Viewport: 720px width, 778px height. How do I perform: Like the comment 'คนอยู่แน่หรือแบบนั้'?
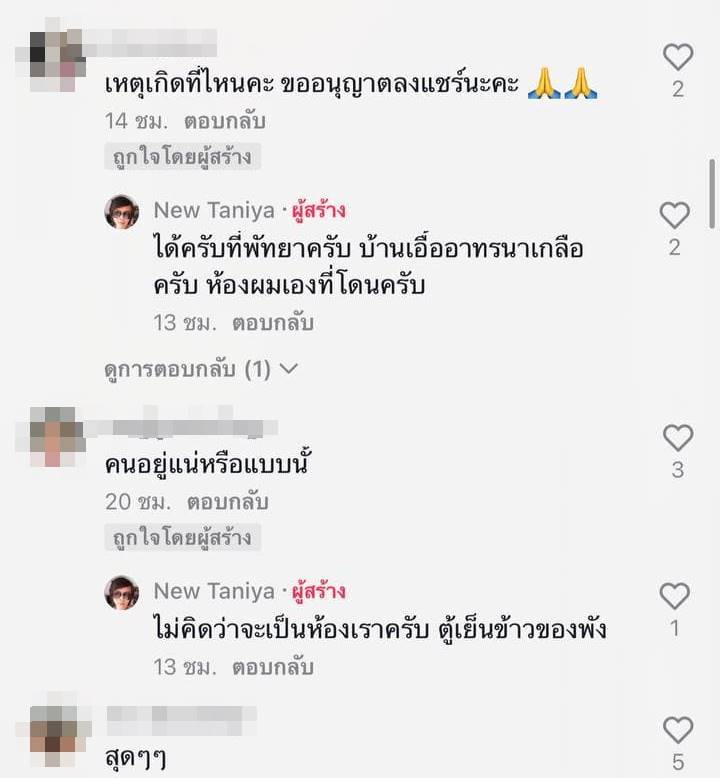click(x=677, y=437)
